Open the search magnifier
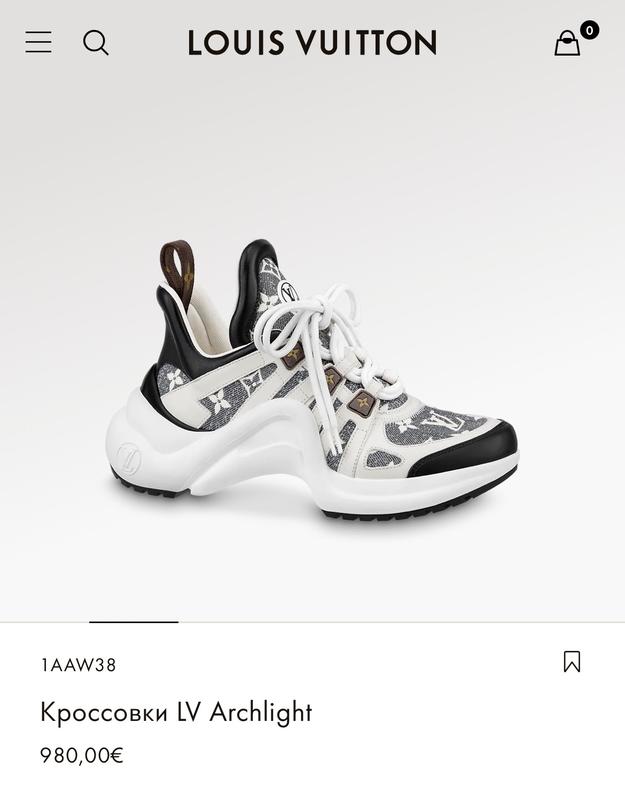The height and width of the screenshot is (800, 625). pyautogui.click(x=96, y=42)
